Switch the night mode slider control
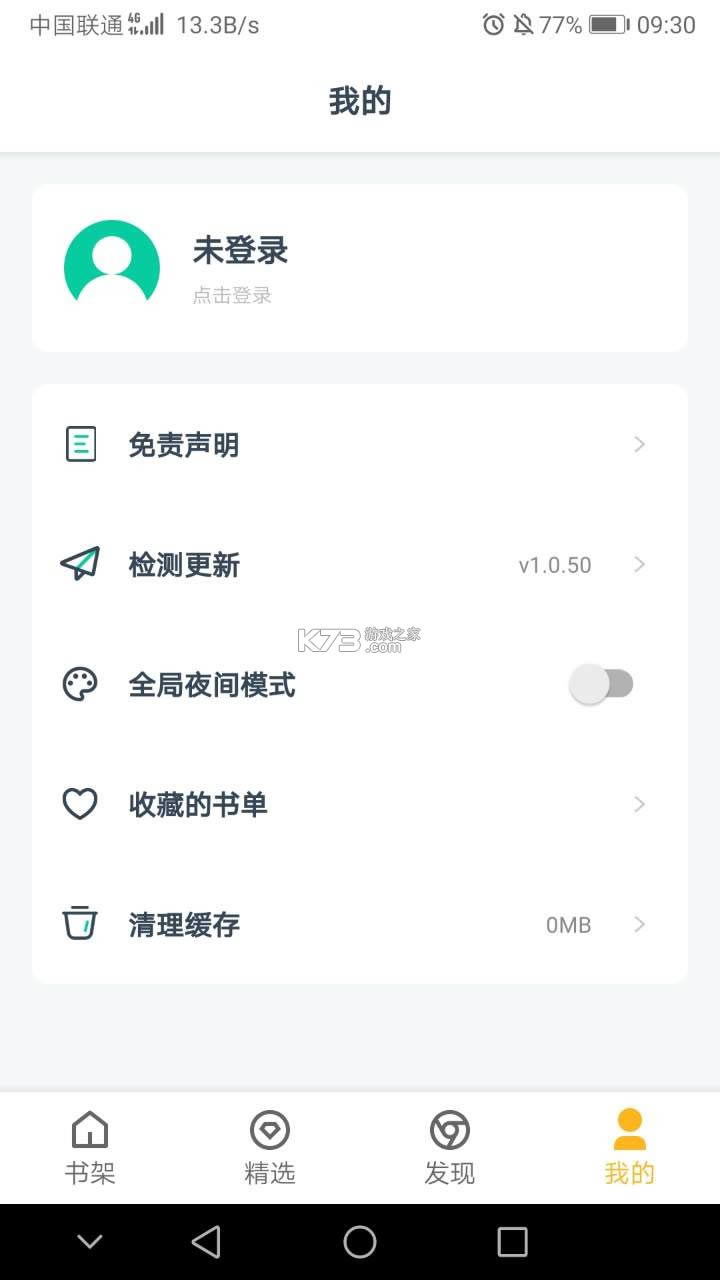Image resolution: width=720 pixels, height=1280 pixels. pos(601,683)
